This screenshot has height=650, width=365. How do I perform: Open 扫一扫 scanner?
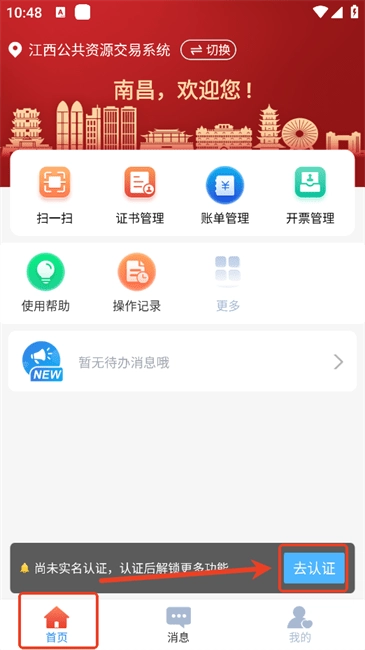tap(55, 195)
